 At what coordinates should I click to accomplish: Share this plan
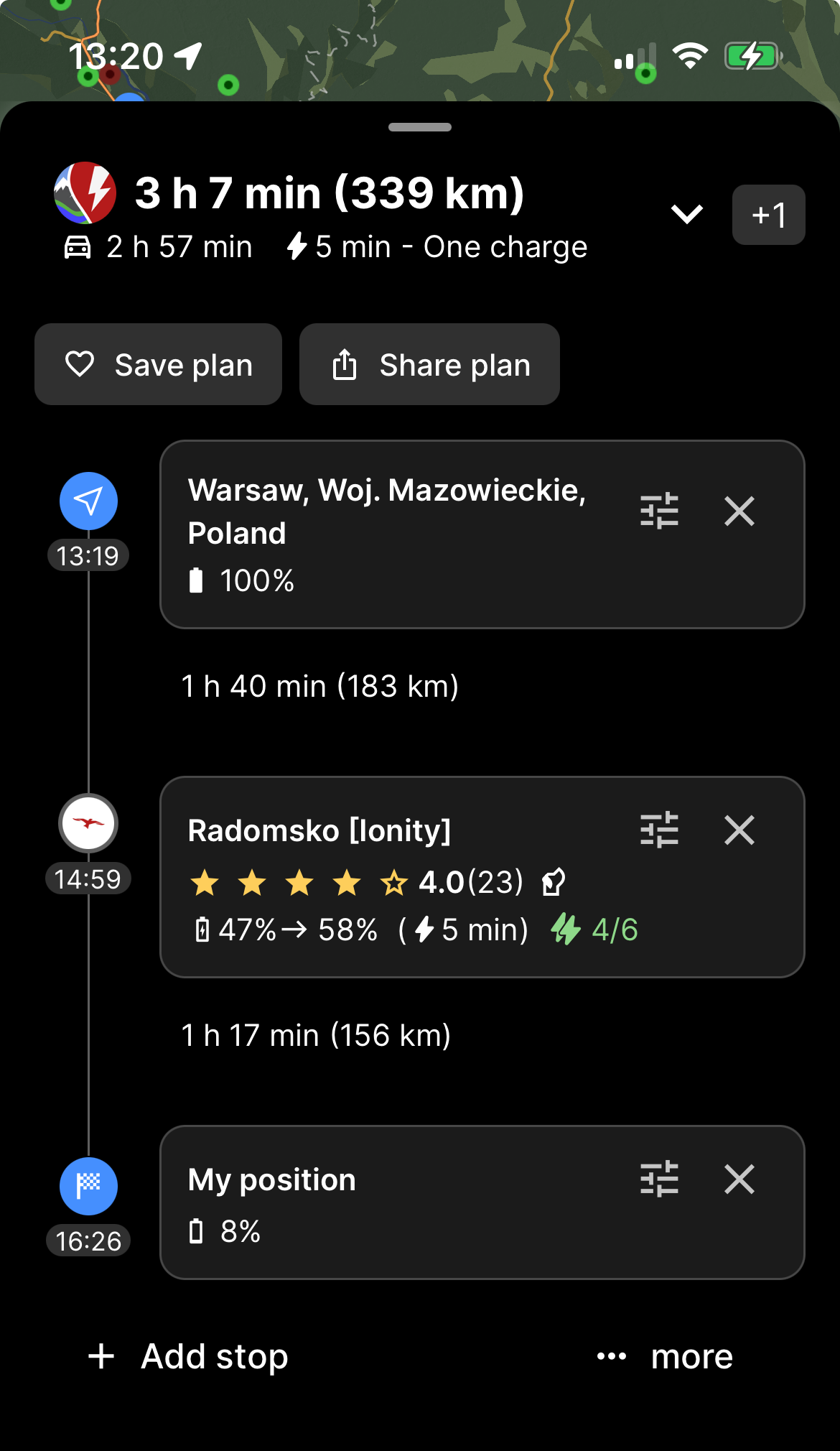(429, 364)
